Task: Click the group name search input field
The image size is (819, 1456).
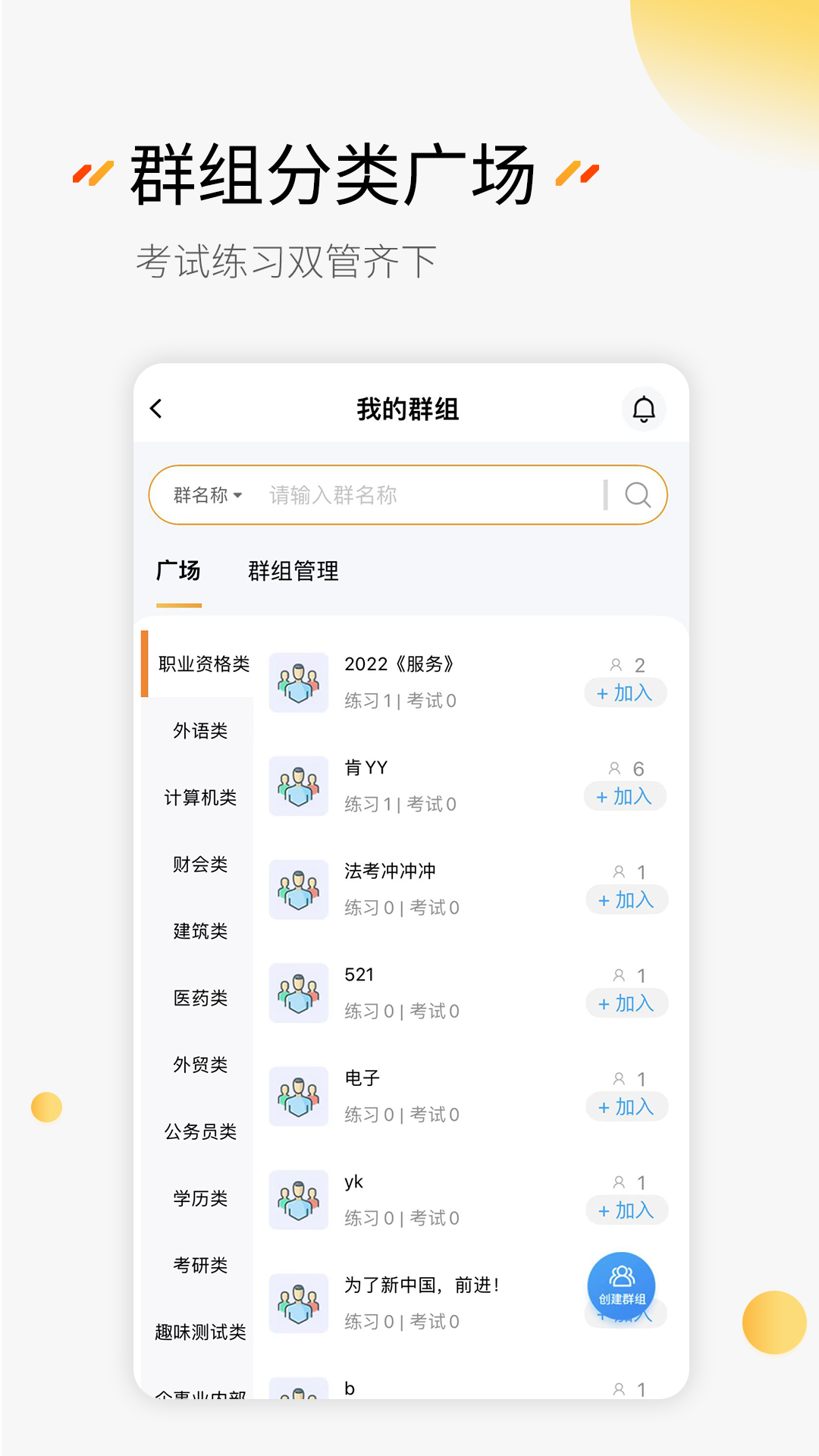Action: coord(417,494)
